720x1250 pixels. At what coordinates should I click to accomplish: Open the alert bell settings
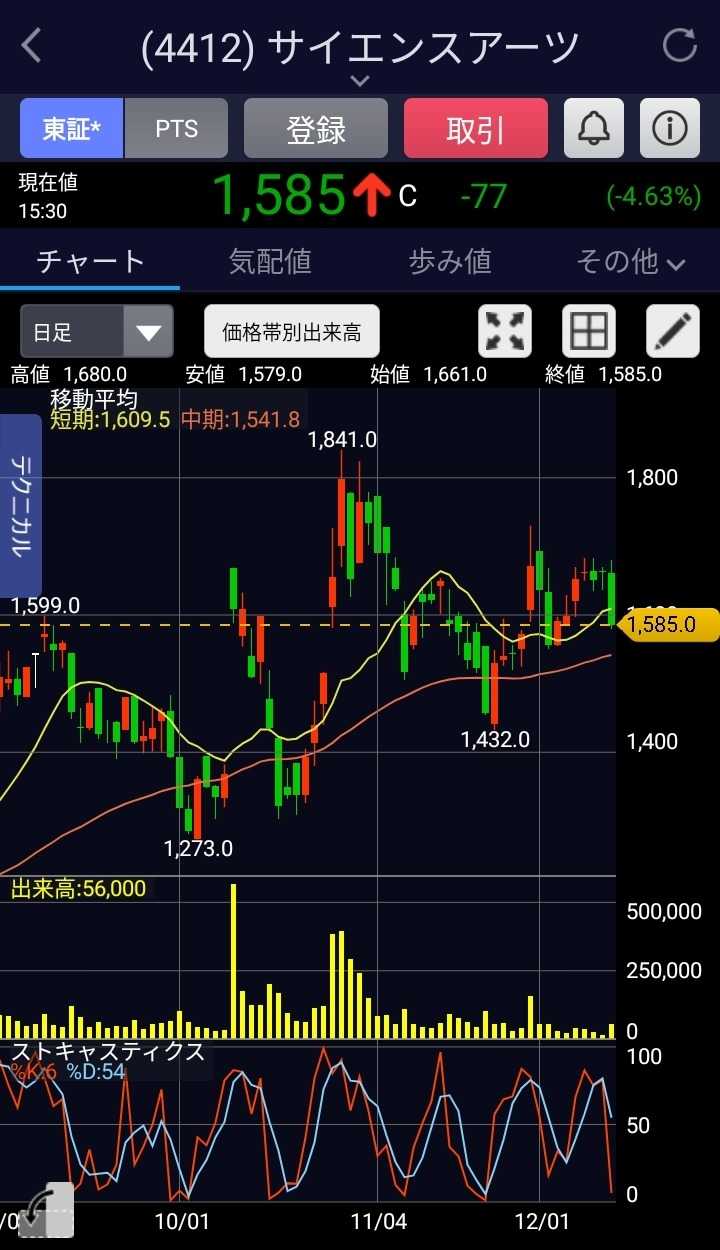pyautogui.click(x=594, y=128)
